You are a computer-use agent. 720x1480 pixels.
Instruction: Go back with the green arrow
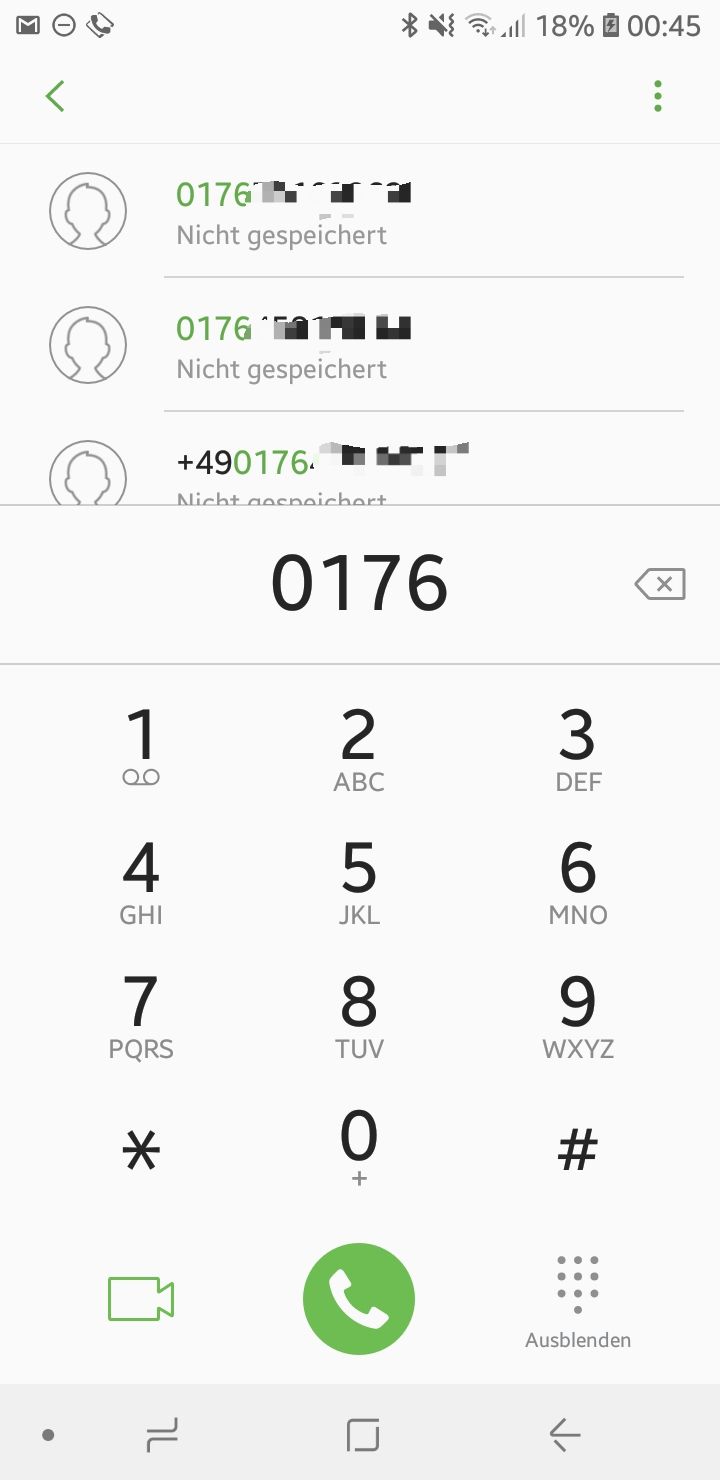pyautogui.click(x=55, y=97)
